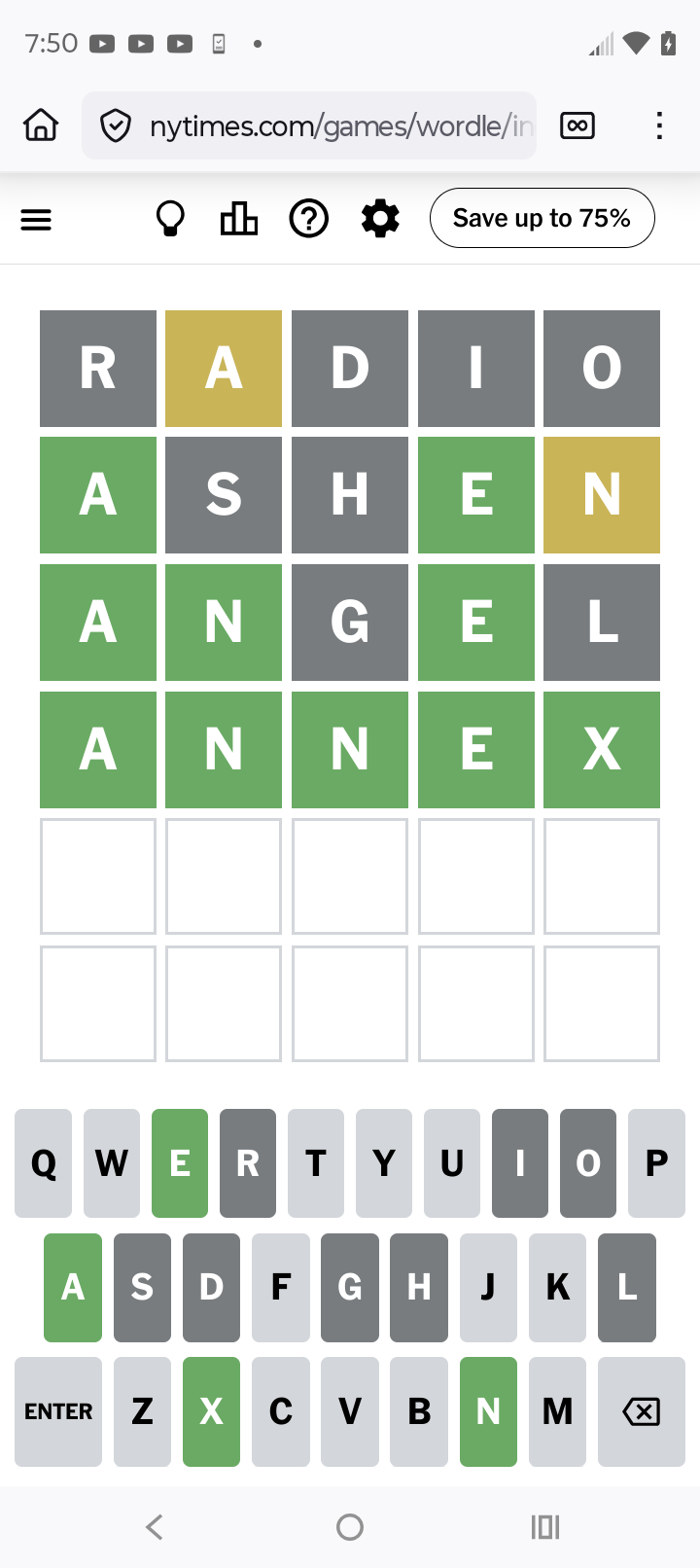Type the letter Q key

click(x=44, y=1163)
